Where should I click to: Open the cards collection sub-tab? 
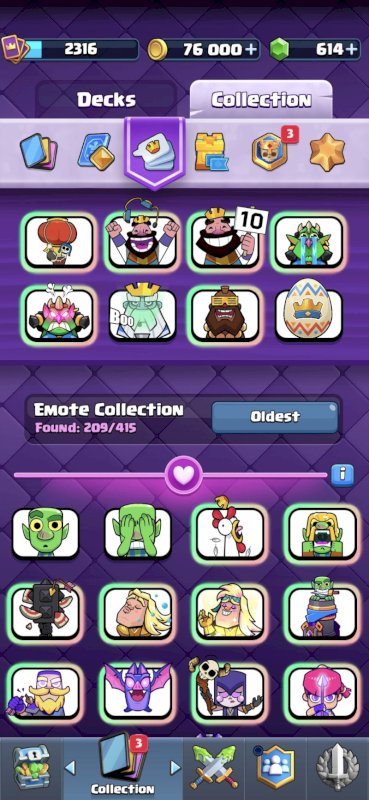(38, 151)
